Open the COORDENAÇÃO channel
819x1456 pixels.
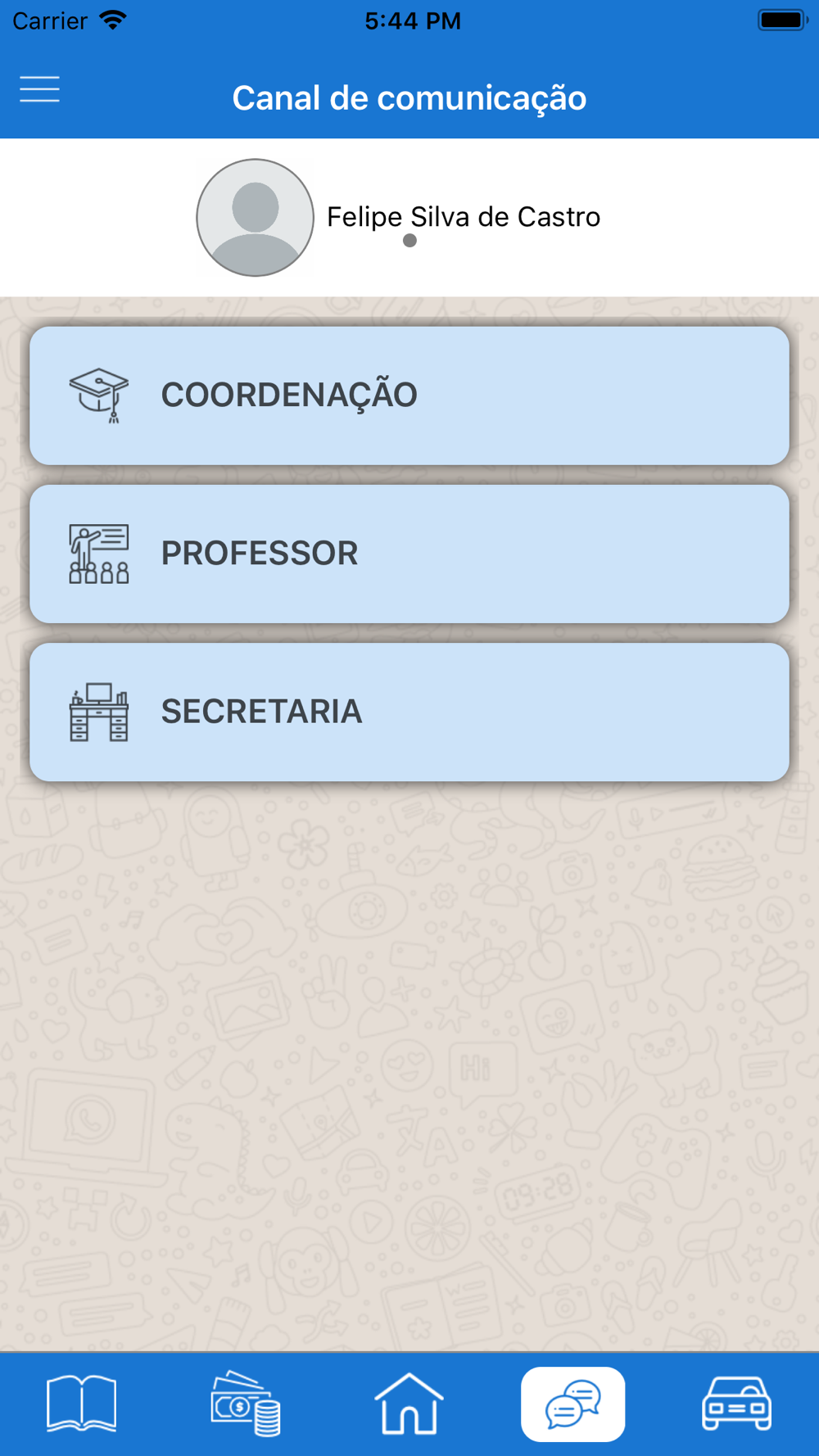409,396
